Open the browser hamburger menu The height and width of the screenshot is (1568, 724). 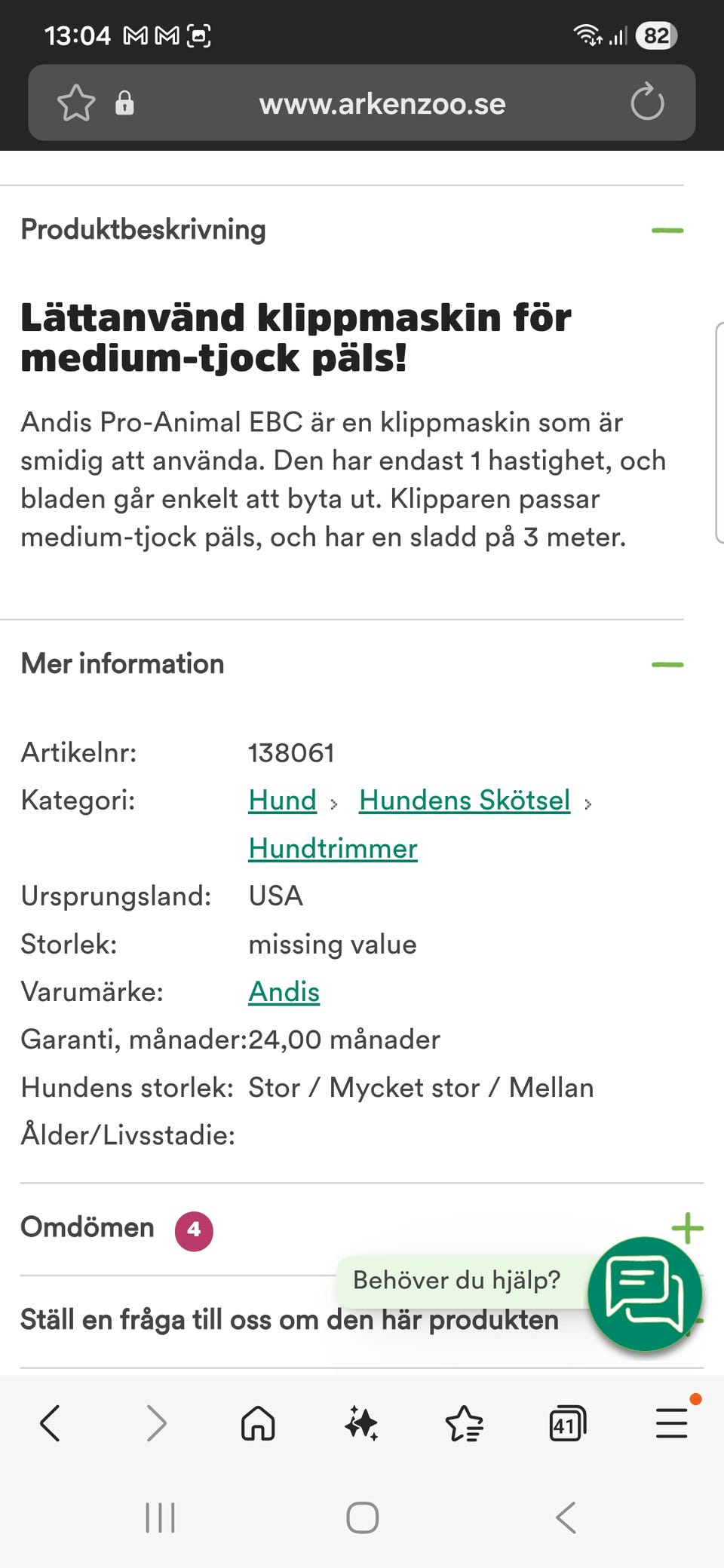(670, 1423)
